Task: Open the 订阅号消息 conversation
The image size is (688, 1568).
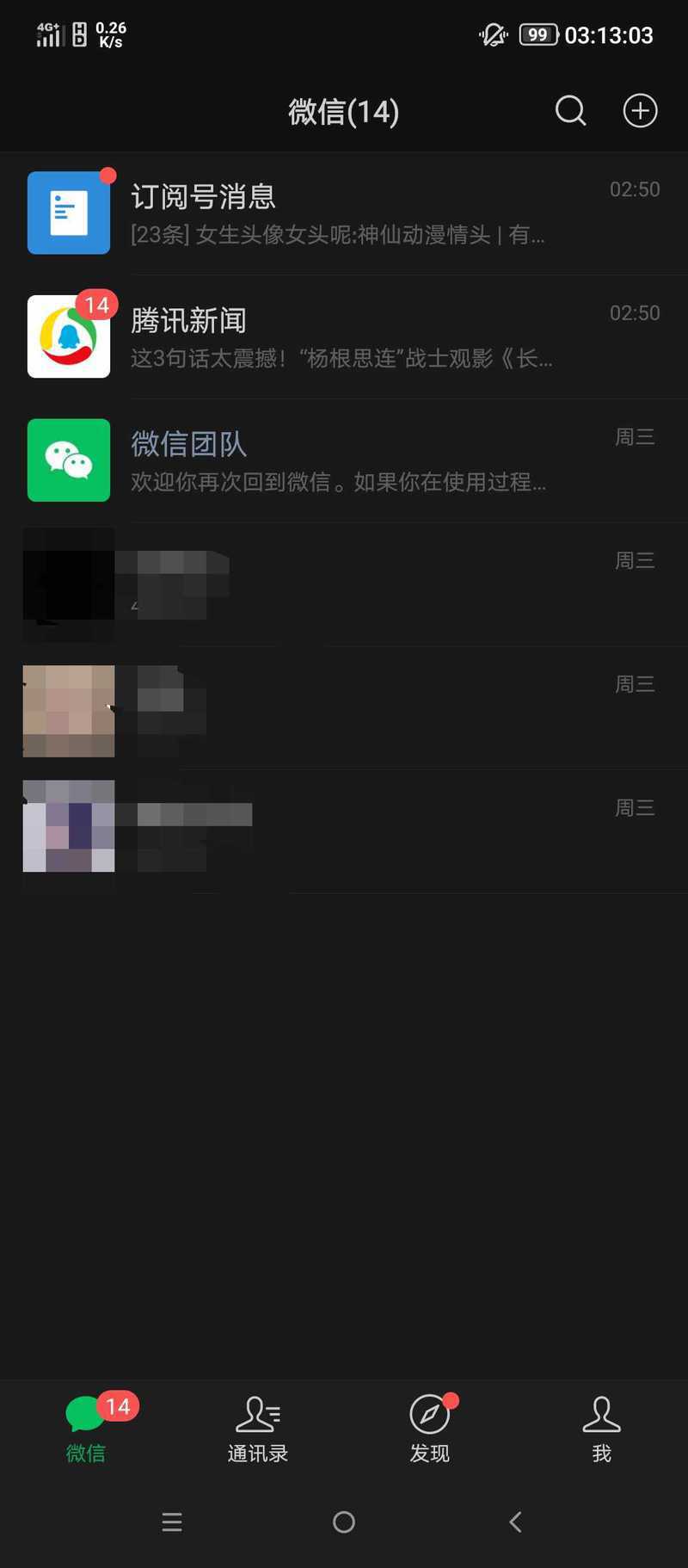Action: 344,213
